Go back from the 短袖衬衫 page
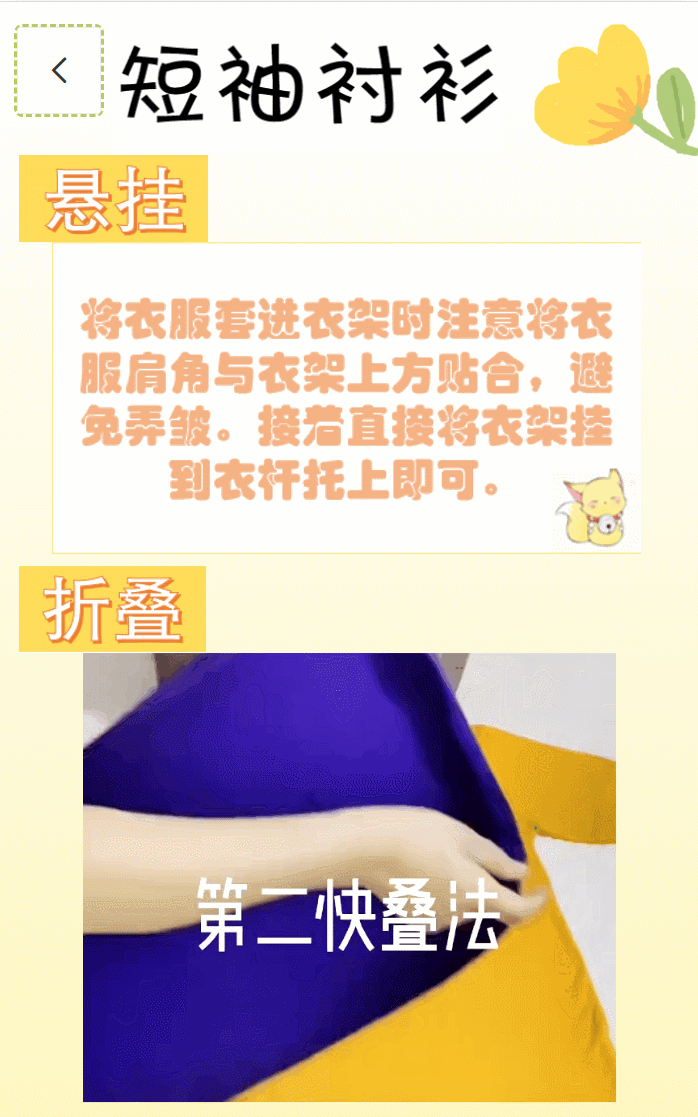This screenshot has width=698, height=1117. [59, 70]
